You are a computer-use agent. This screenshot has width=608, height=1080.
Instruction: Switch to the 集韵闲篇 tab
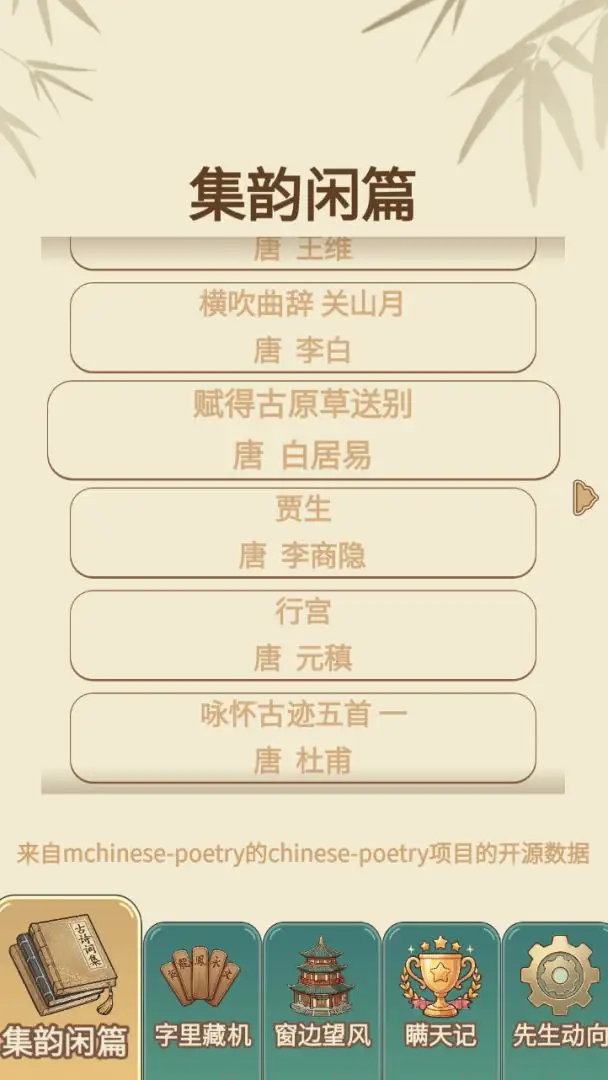(69, 990)
